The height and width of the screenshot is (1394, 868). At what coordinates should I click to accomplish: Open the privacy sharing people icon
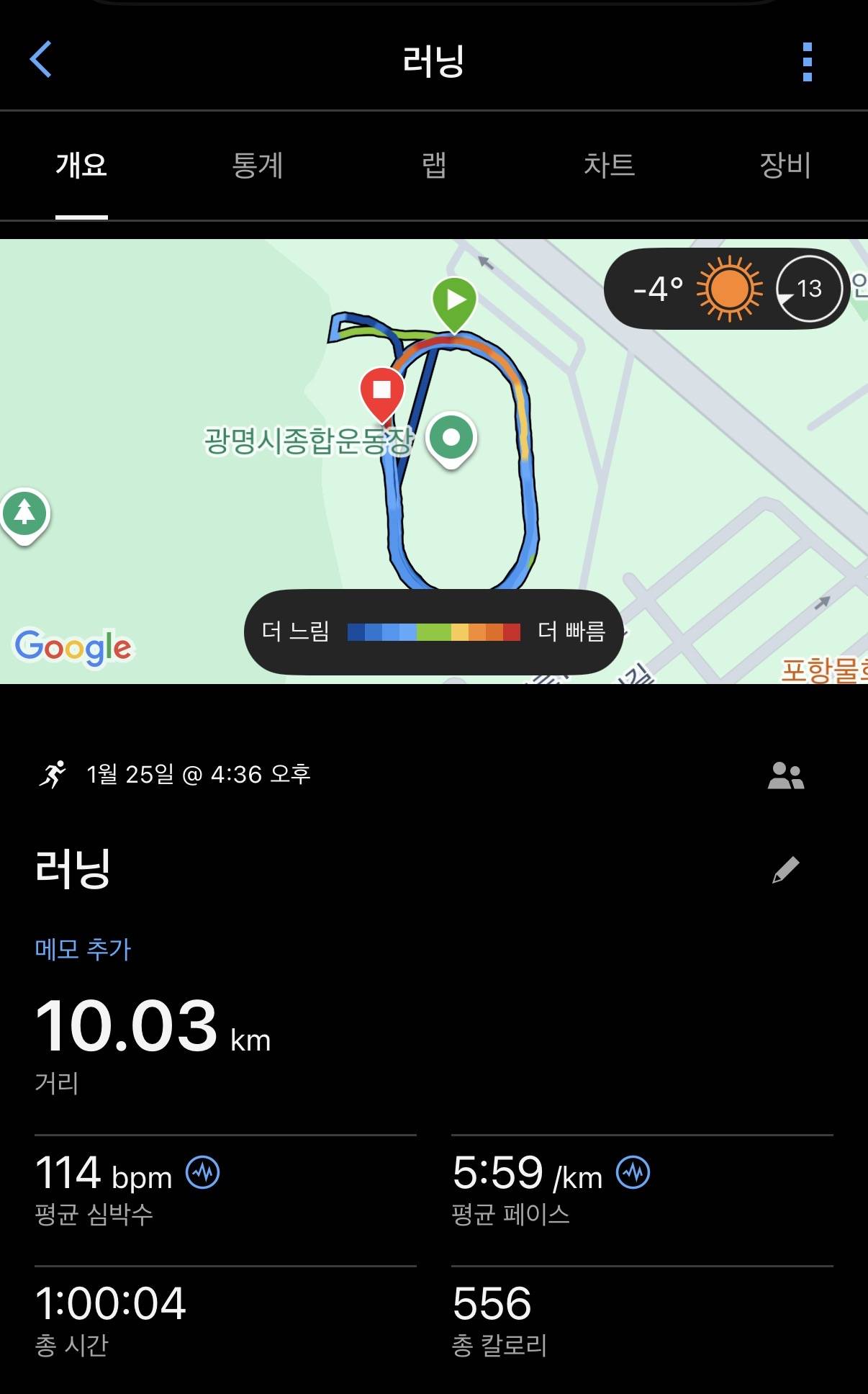point(787,775)
